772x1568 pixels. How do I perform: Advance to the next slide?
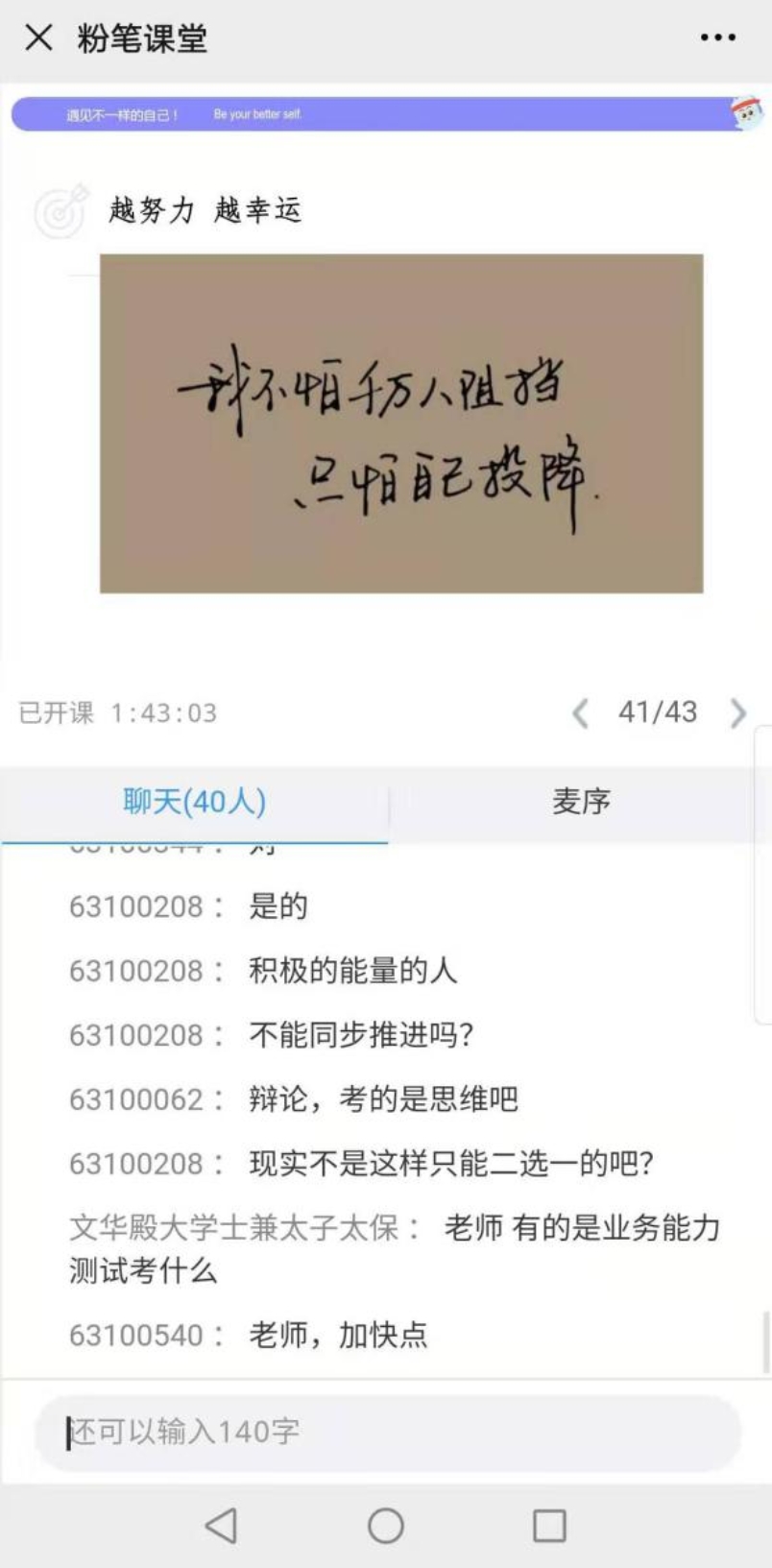737,713
